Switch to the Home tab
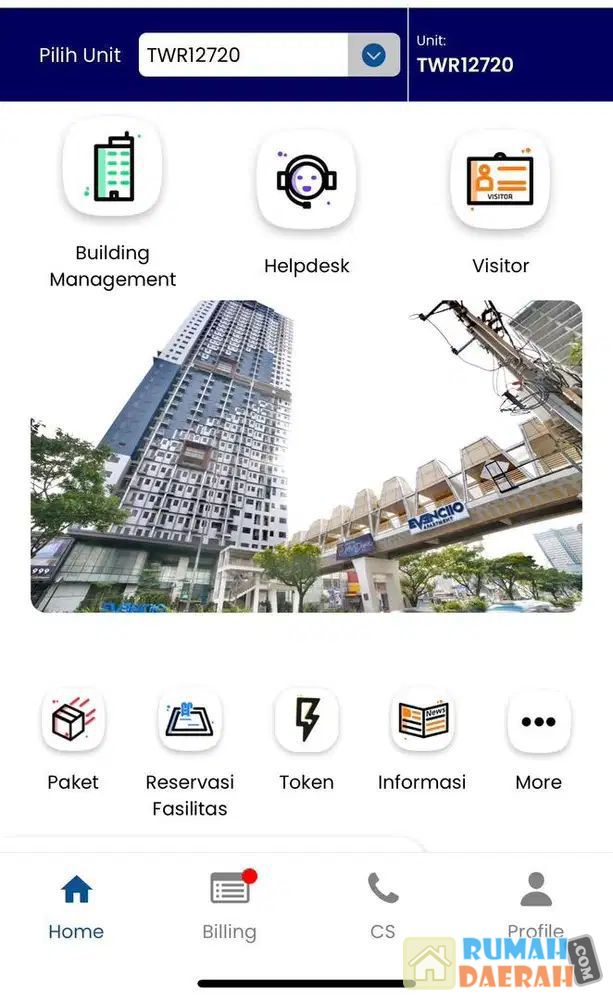The image size is (613, 1000). 76,906
